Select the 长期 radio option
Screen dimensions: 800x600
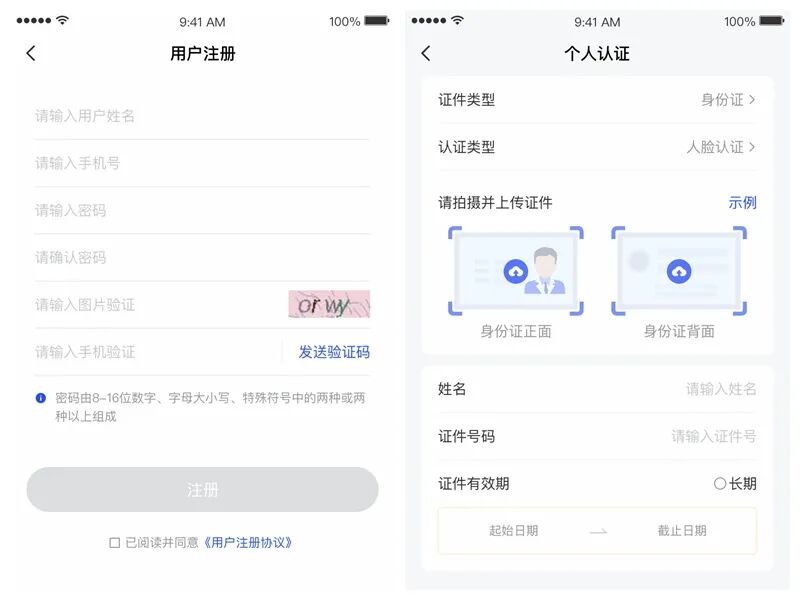pos(720,483)
